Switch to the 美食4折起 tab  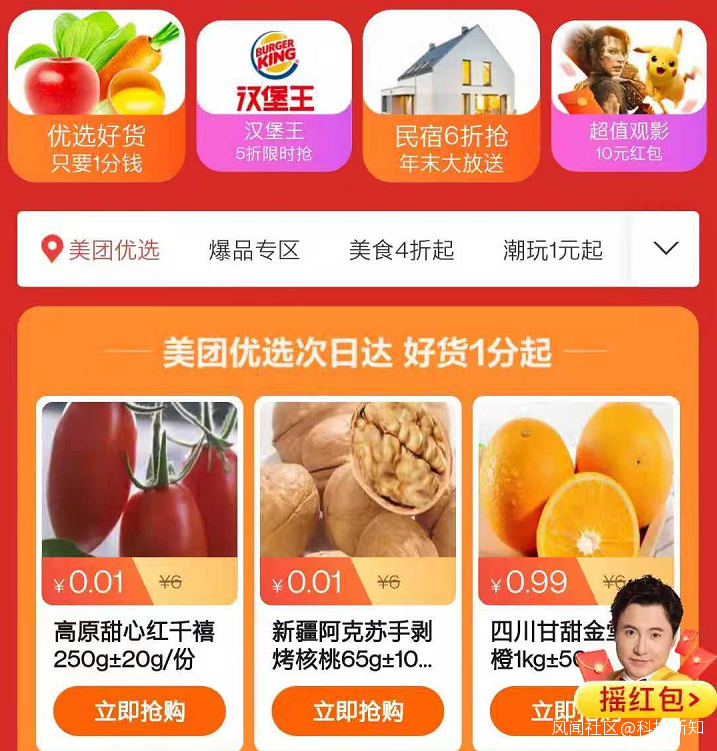(401, 250)
